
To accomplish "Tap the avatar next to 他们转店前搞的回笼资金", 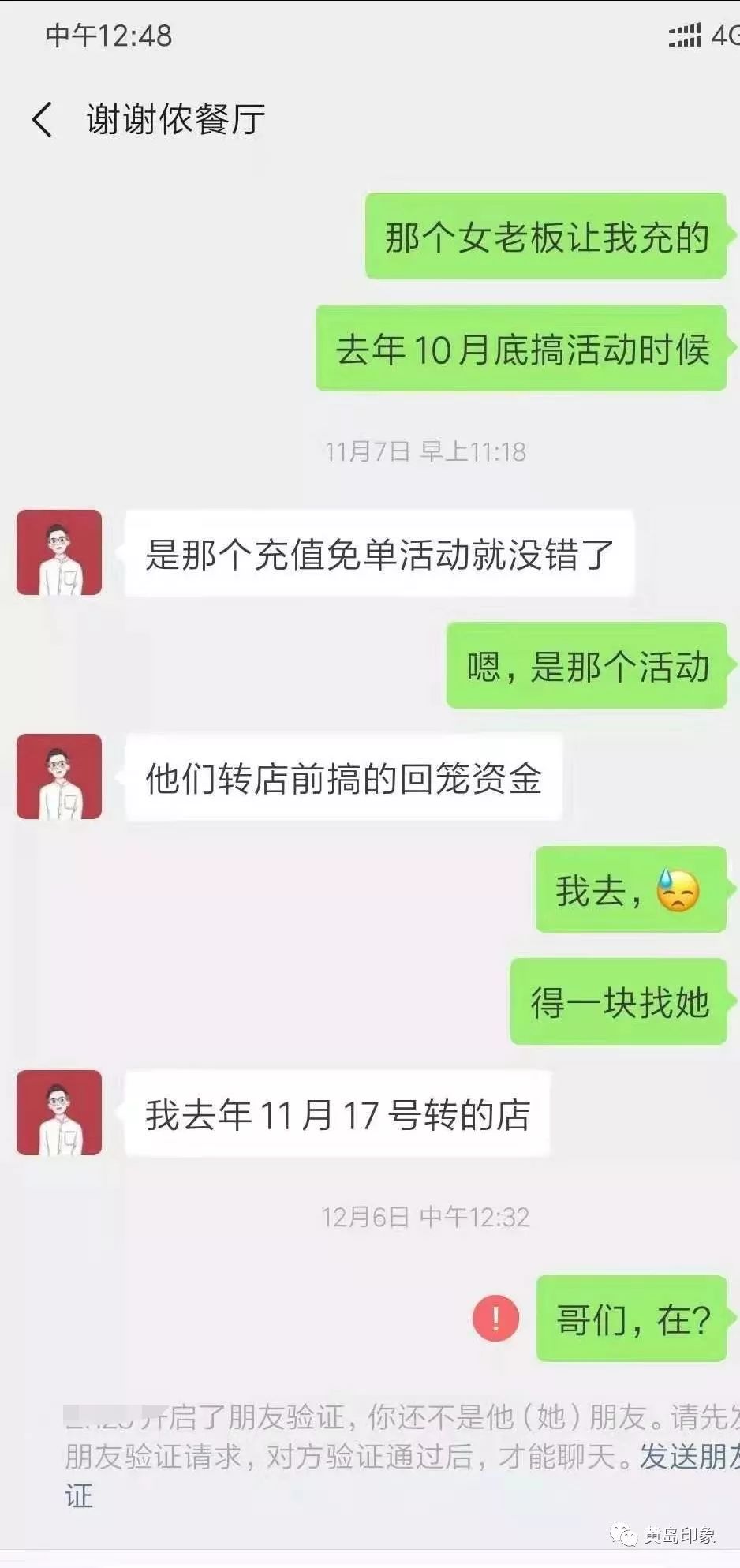I will (x=59, y=777).
